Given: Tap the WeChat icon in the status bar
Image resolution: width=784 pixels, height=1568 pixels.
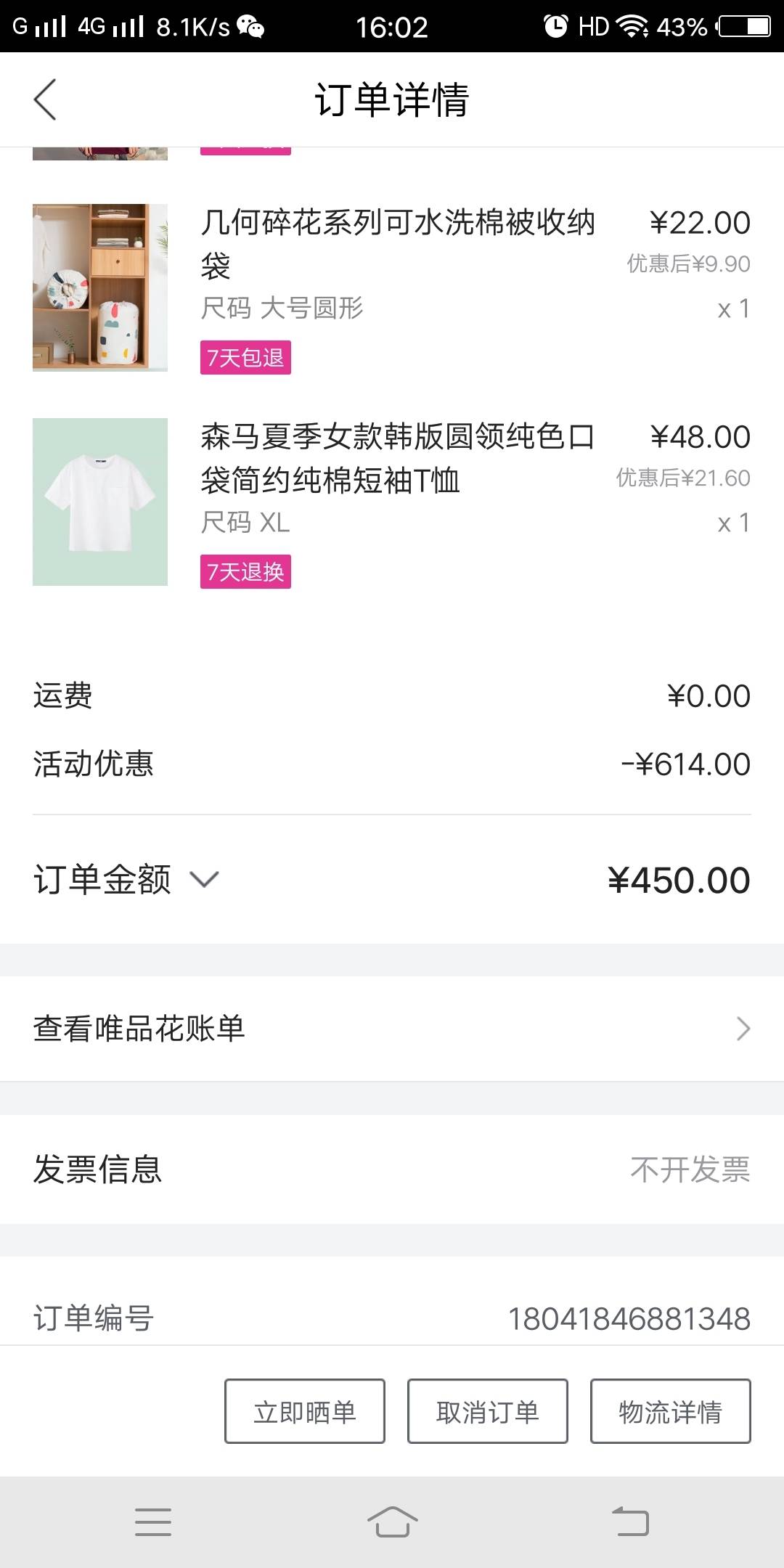Looking at the screenshot, I should (x=250, y=26).
